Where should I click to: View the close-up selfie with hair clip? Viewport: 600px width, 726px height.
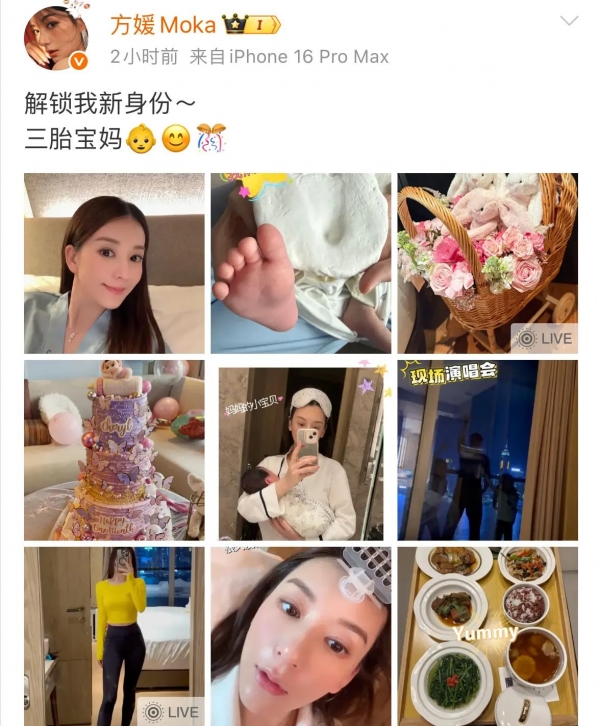tap(300, 636)
